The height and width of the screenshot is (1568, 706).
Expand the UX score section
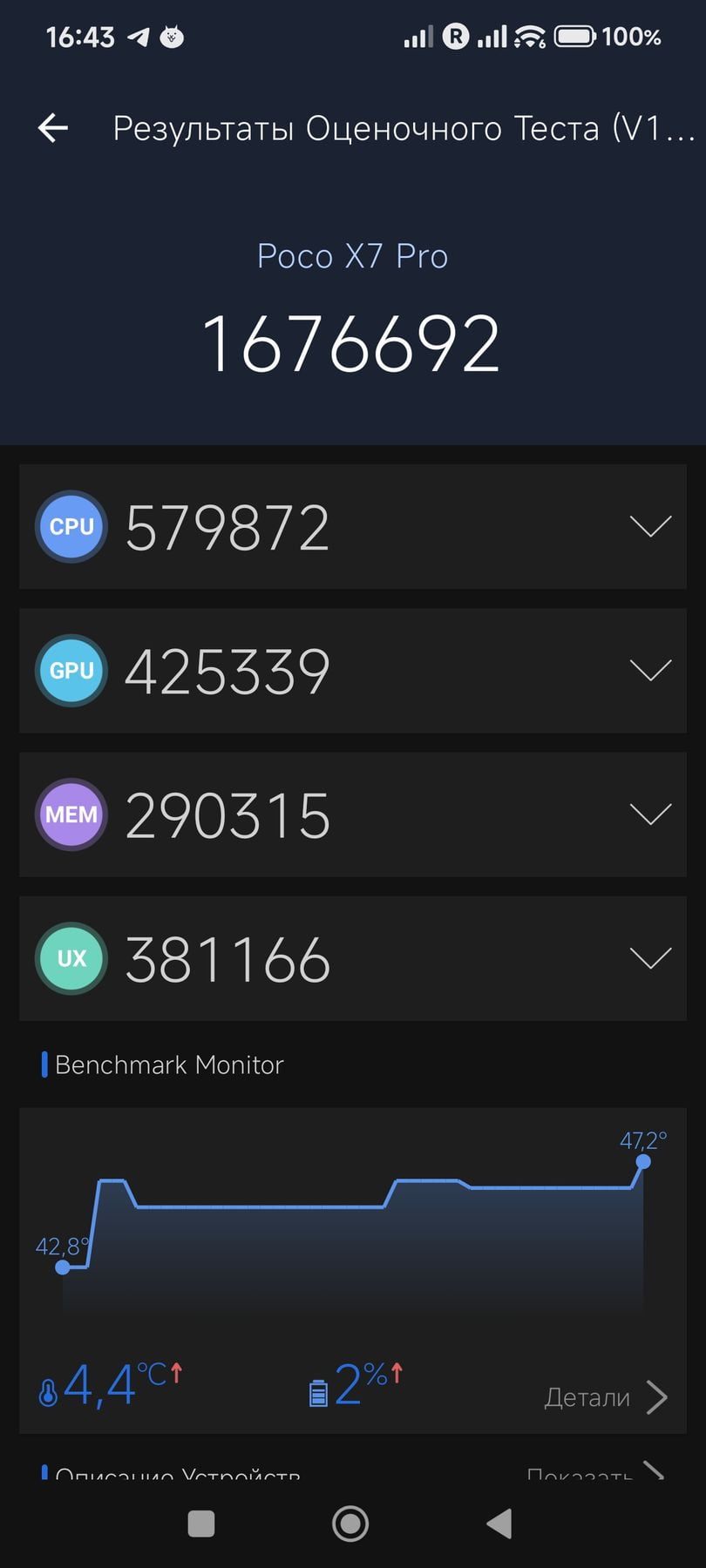(650, 958)
